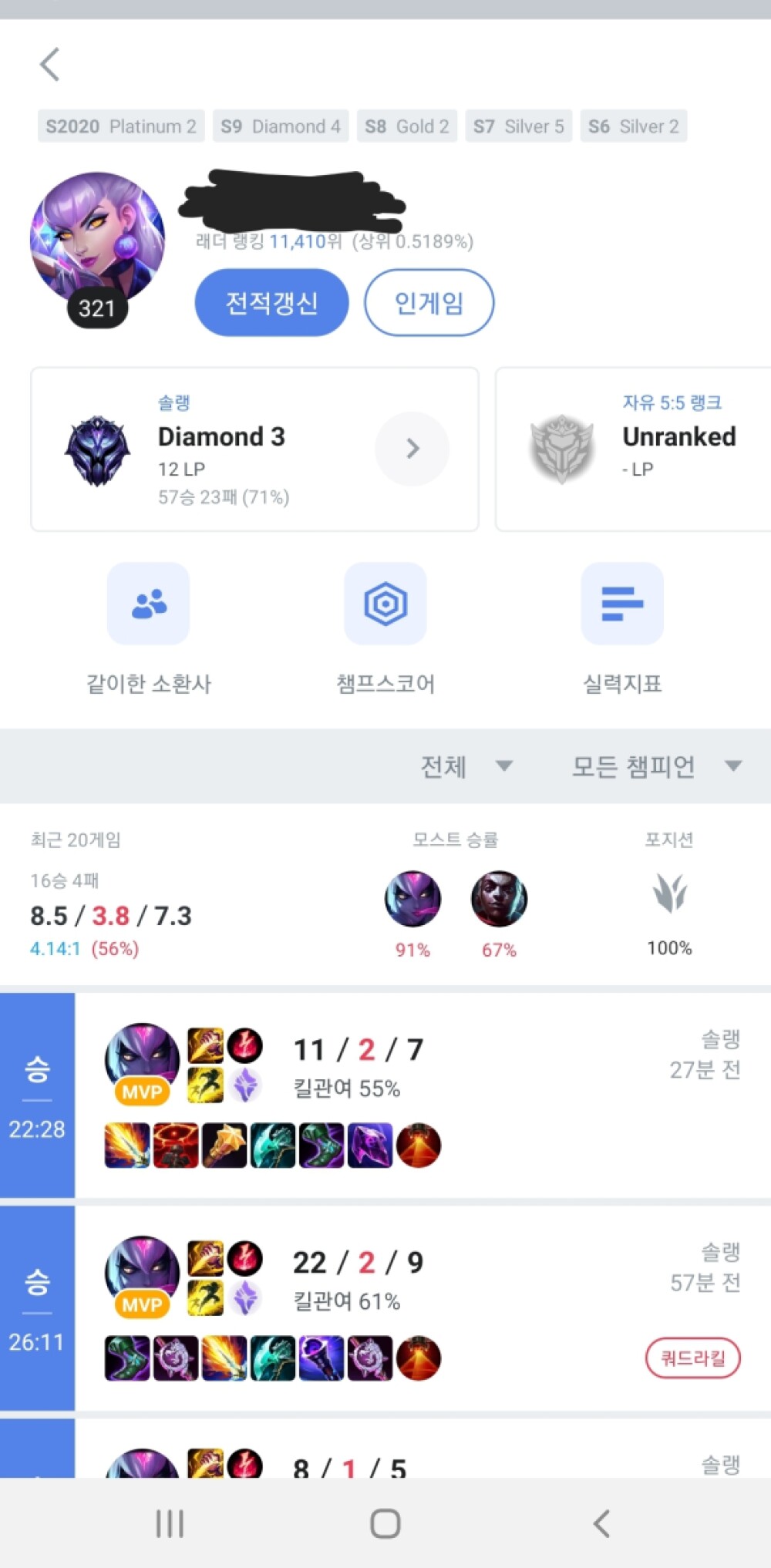Expand the 전체 queue type dropdown
This screenshot has width=771, height=1568.
(466, 766)
